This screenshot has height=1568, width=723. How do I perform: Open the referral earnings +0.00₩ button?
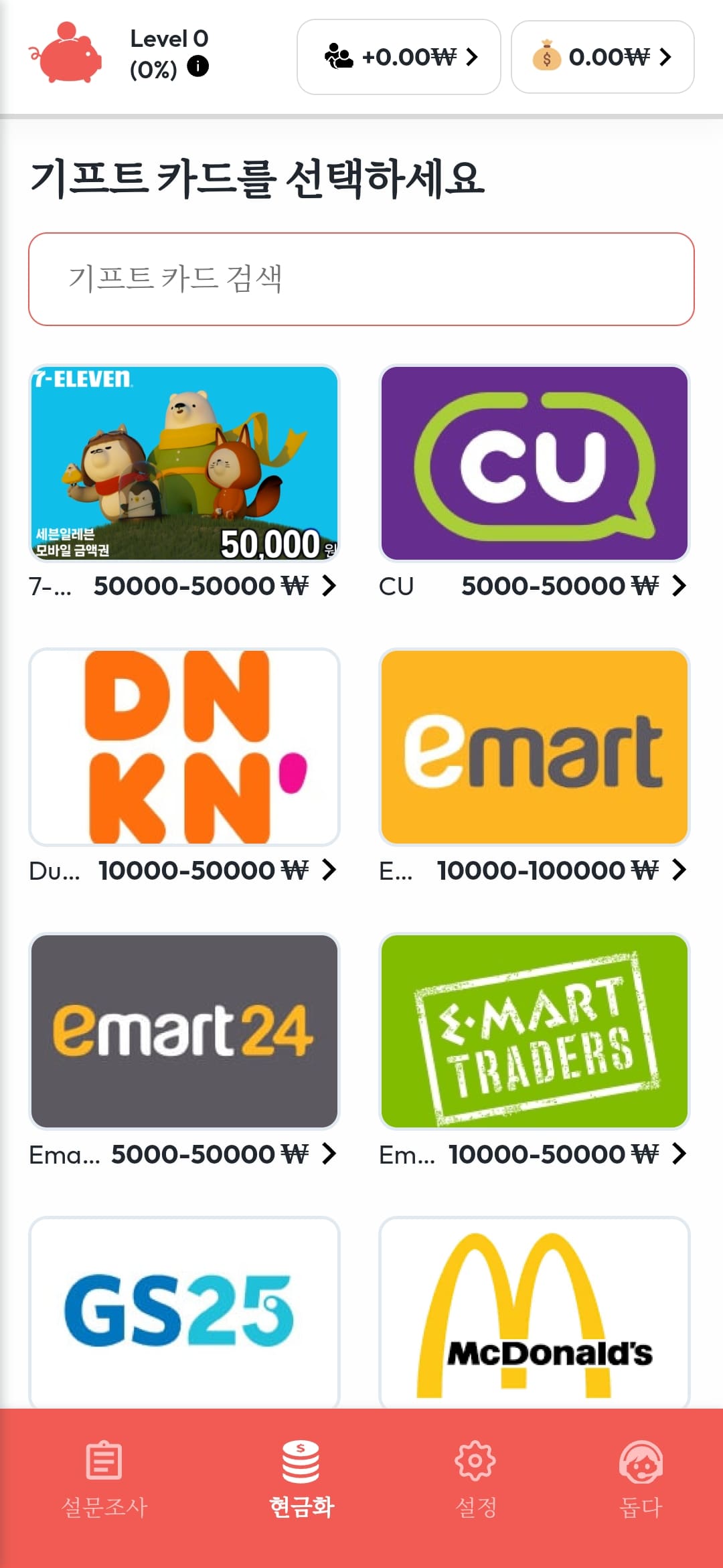click(x=398, y=57)
